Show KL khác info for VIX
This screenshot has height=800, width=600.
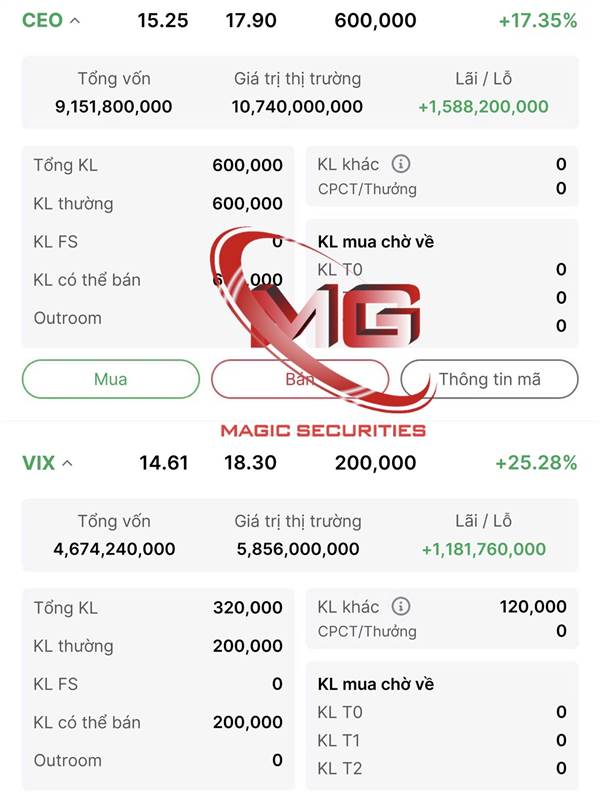[401, 606]
